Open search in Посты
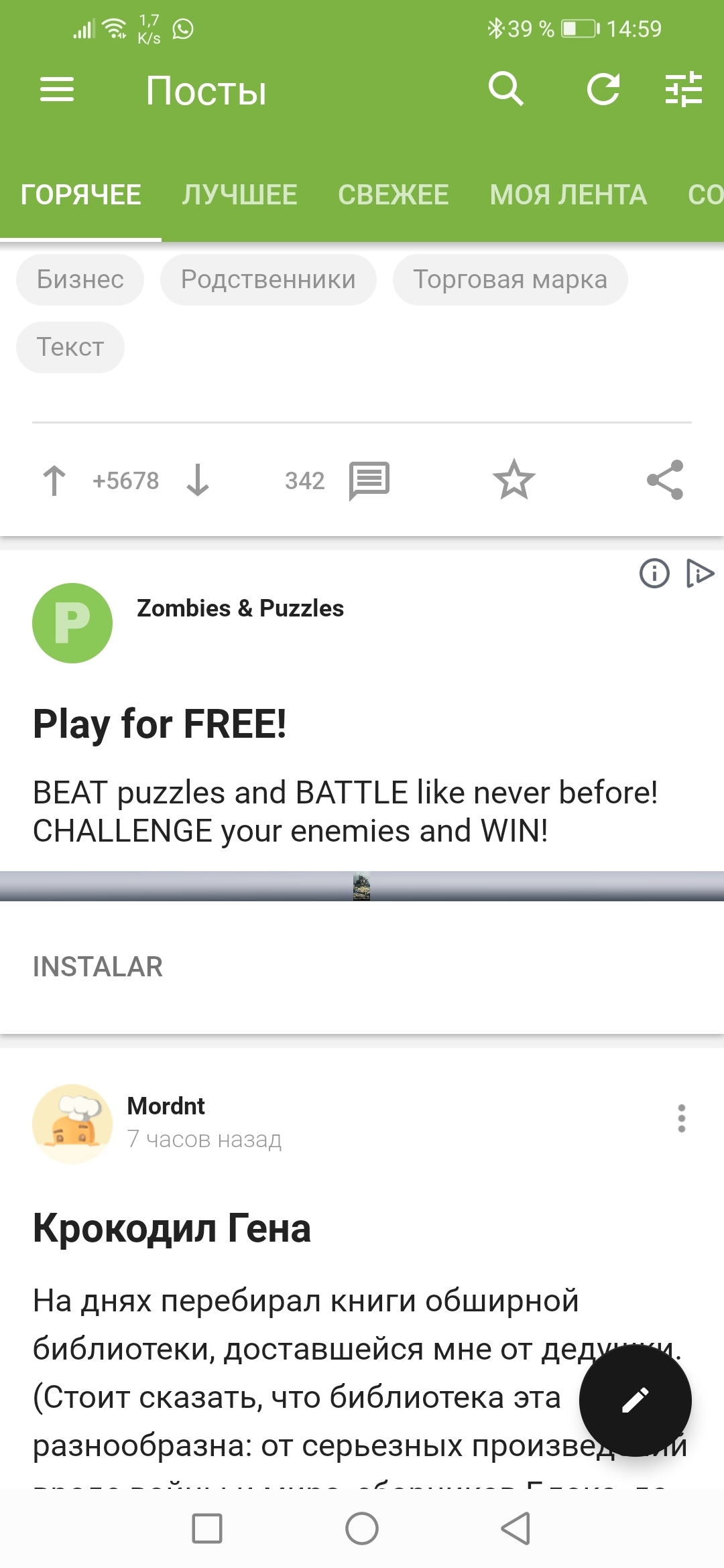This screenshot has height=1568, width=724. click(x=505, y=89)
